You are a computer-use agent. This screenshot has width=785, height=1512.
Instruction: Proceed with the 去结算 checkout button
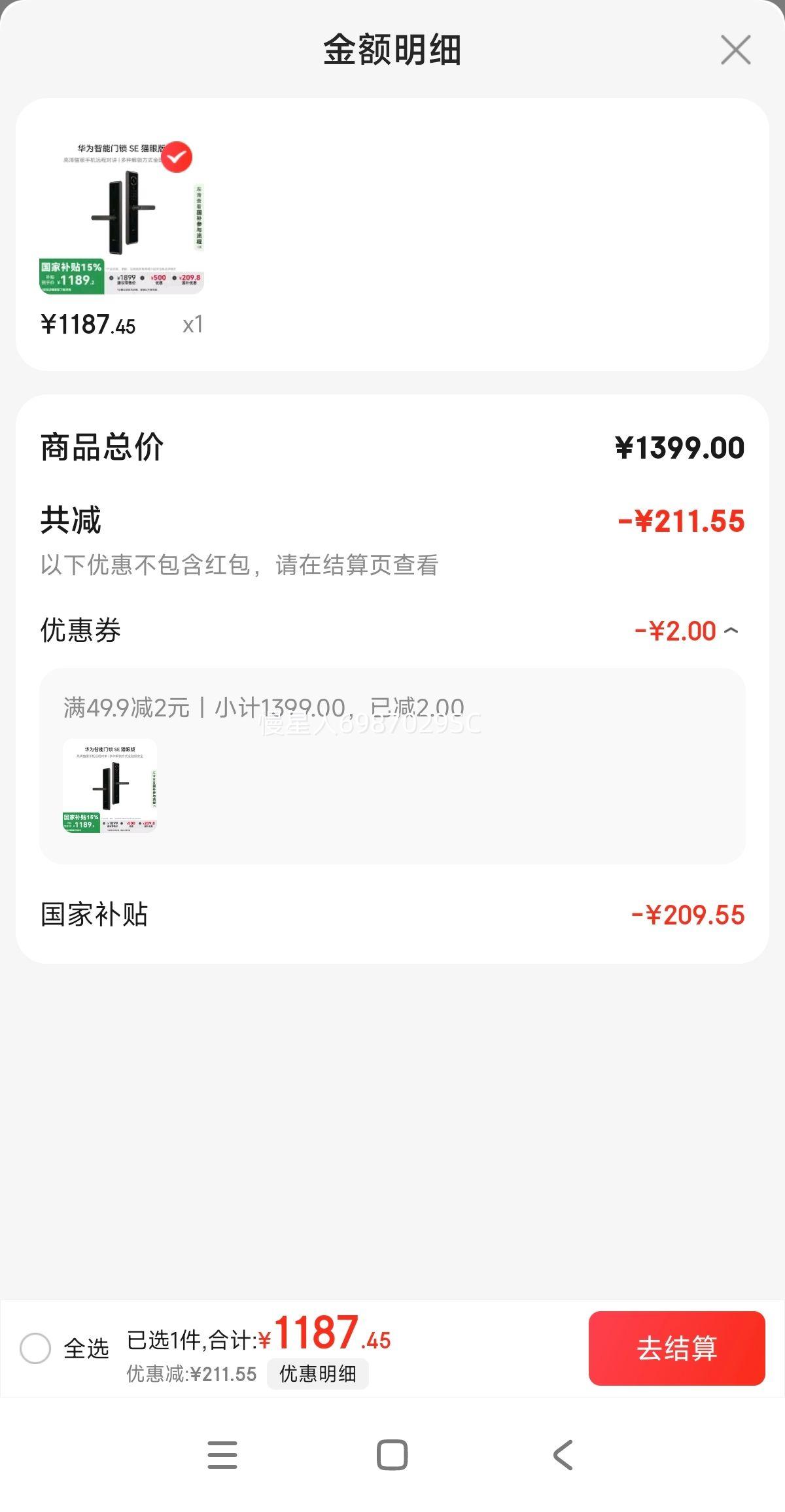pyautogui.click(x=676, y=1348)
